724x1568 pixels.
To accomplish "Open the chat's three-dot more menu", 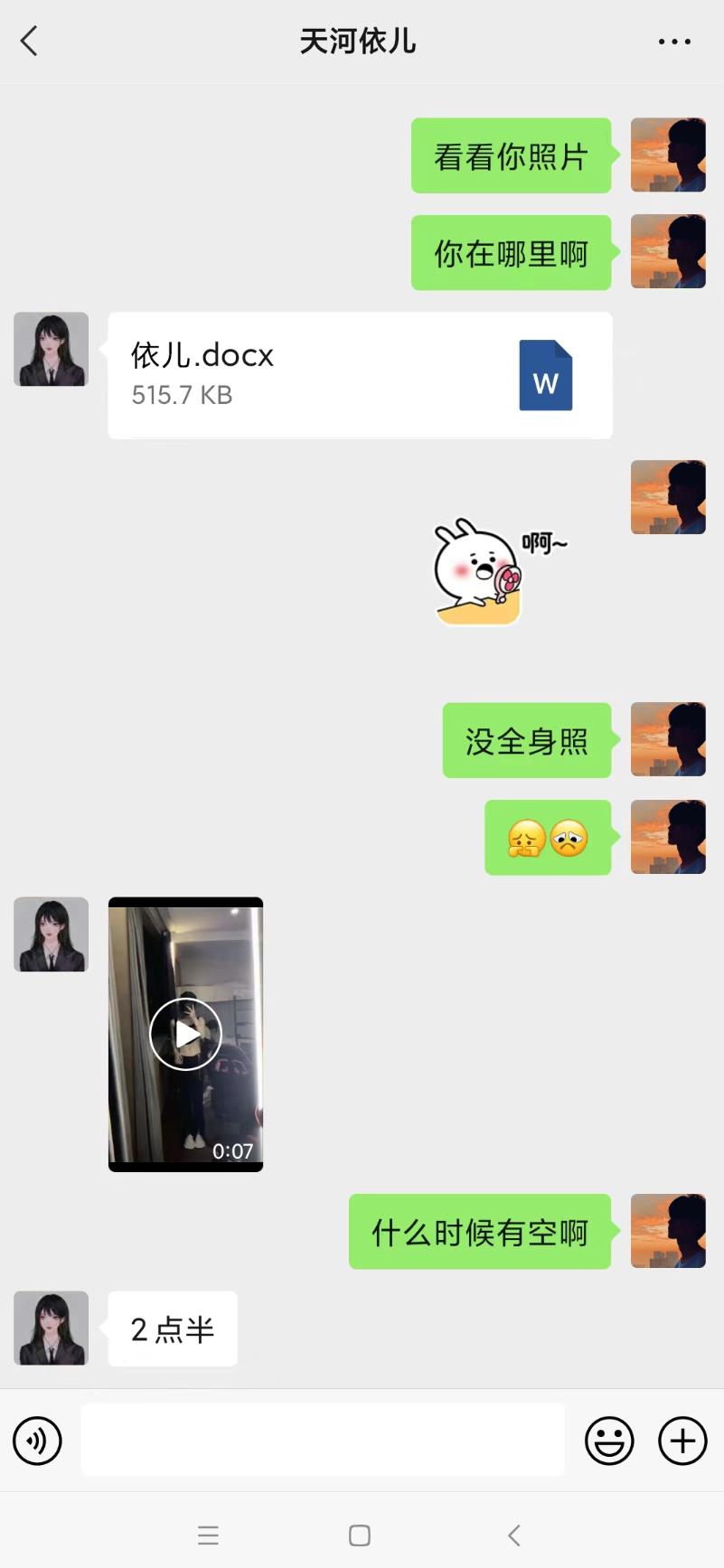I will click(x=674, y=42).
